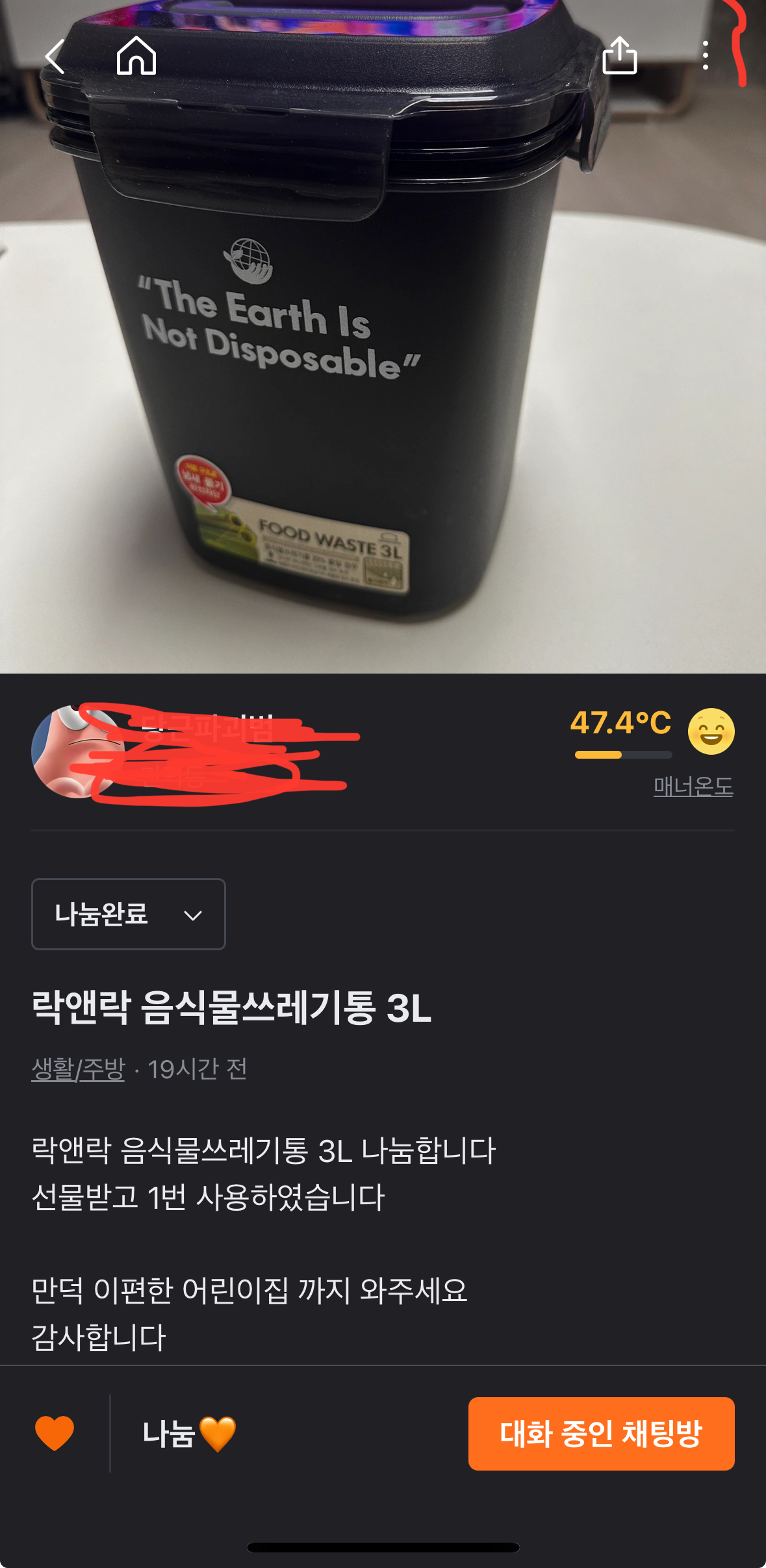Return to the home screen icon

(x=136, y=56)
